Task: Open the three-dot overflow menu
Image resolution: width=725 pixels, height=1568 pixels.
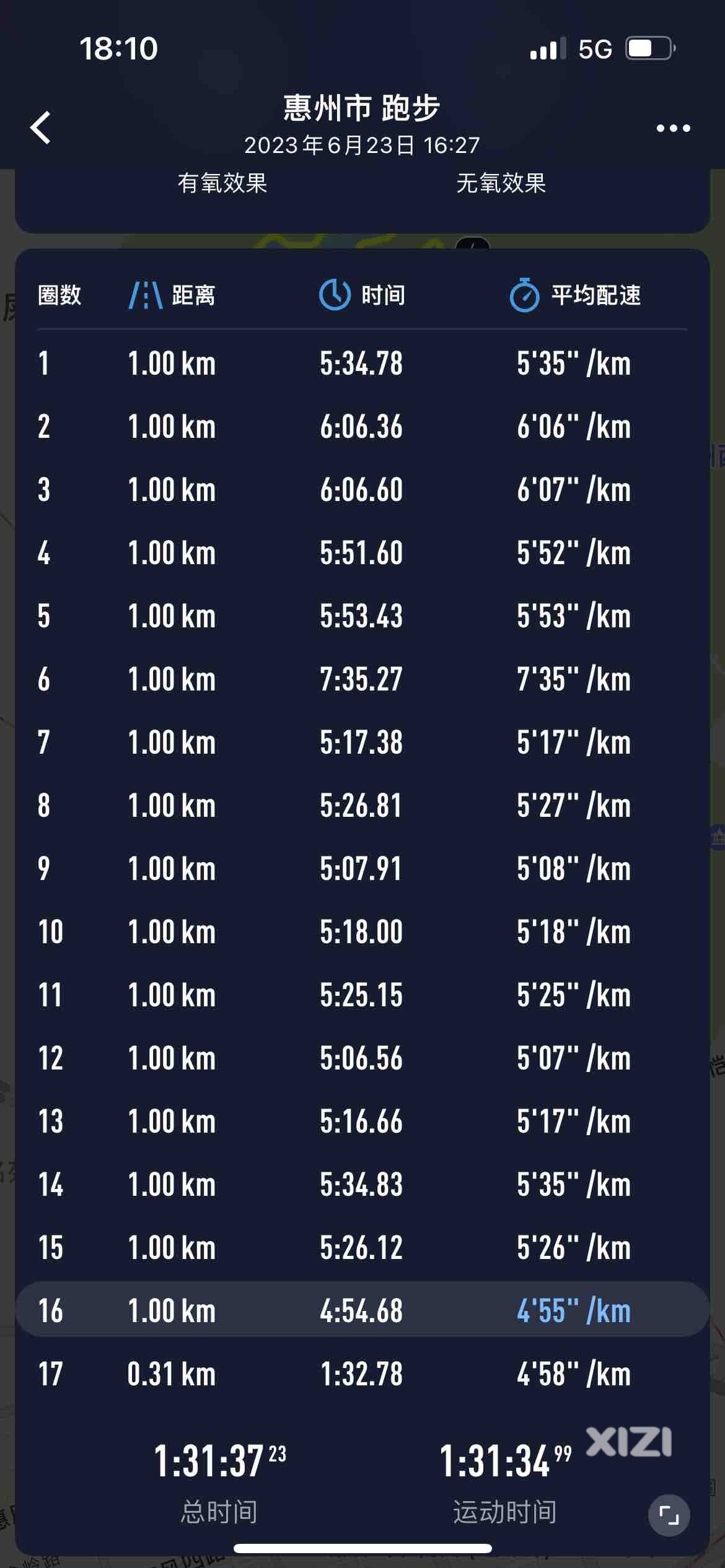Action: [x=673, y=128]
